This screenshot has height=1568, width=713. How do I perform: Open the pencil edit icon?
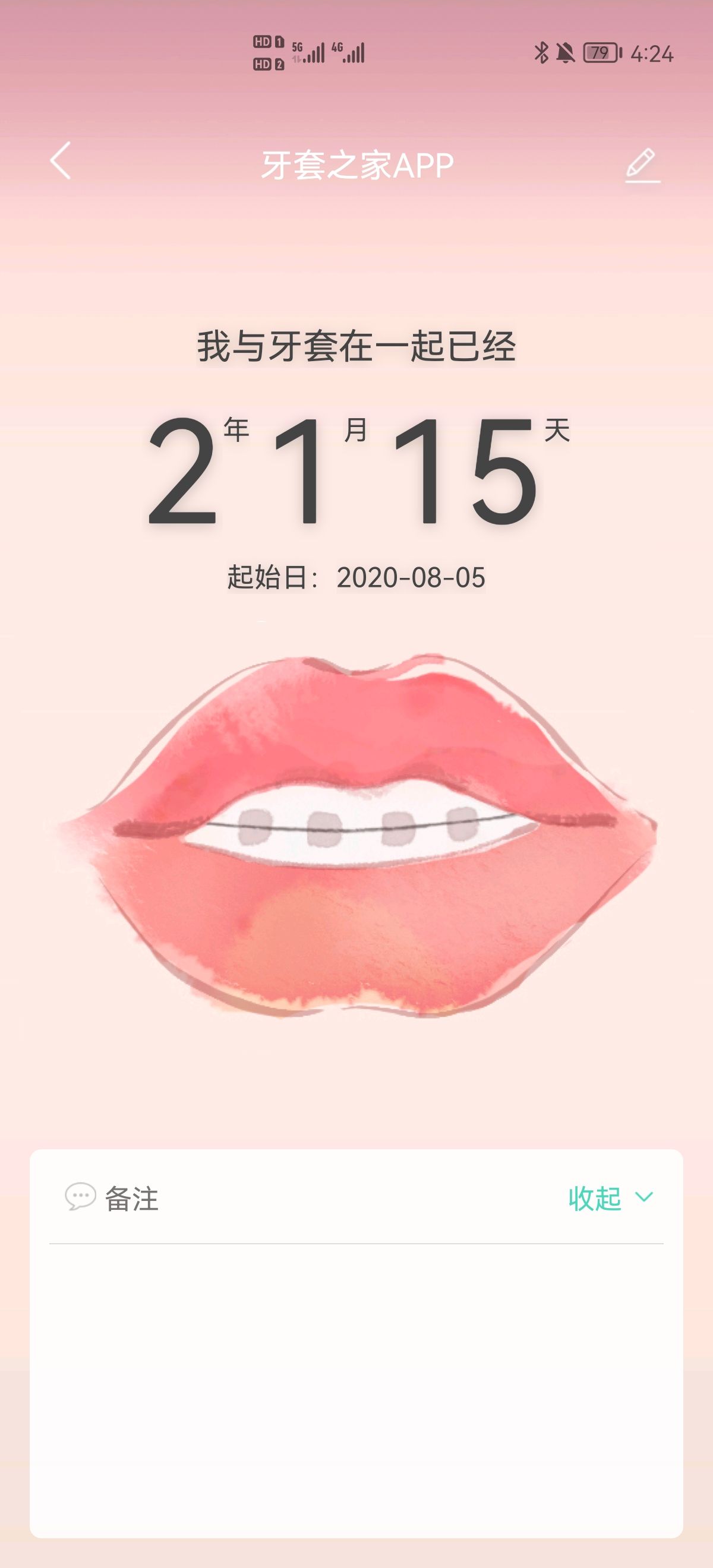click(x=642, y=165)
